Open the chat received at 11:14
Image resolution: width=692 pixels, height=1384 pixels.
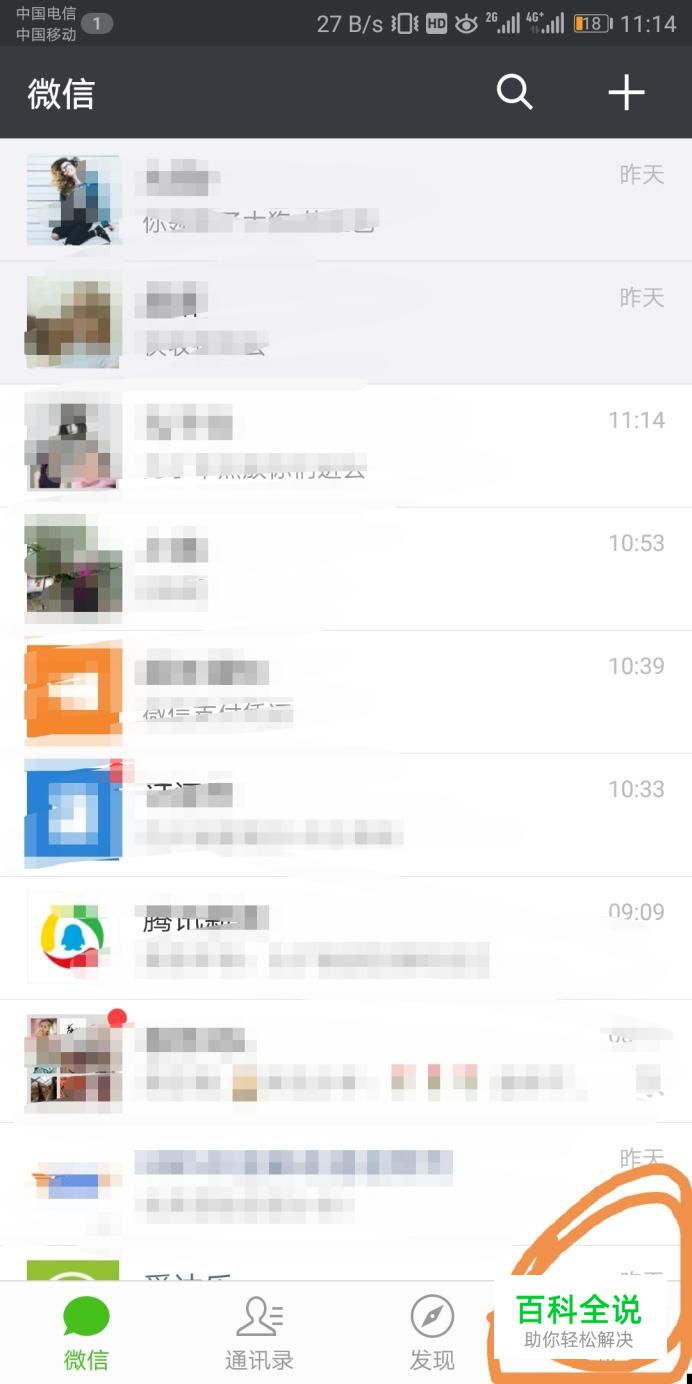[346, 445]
